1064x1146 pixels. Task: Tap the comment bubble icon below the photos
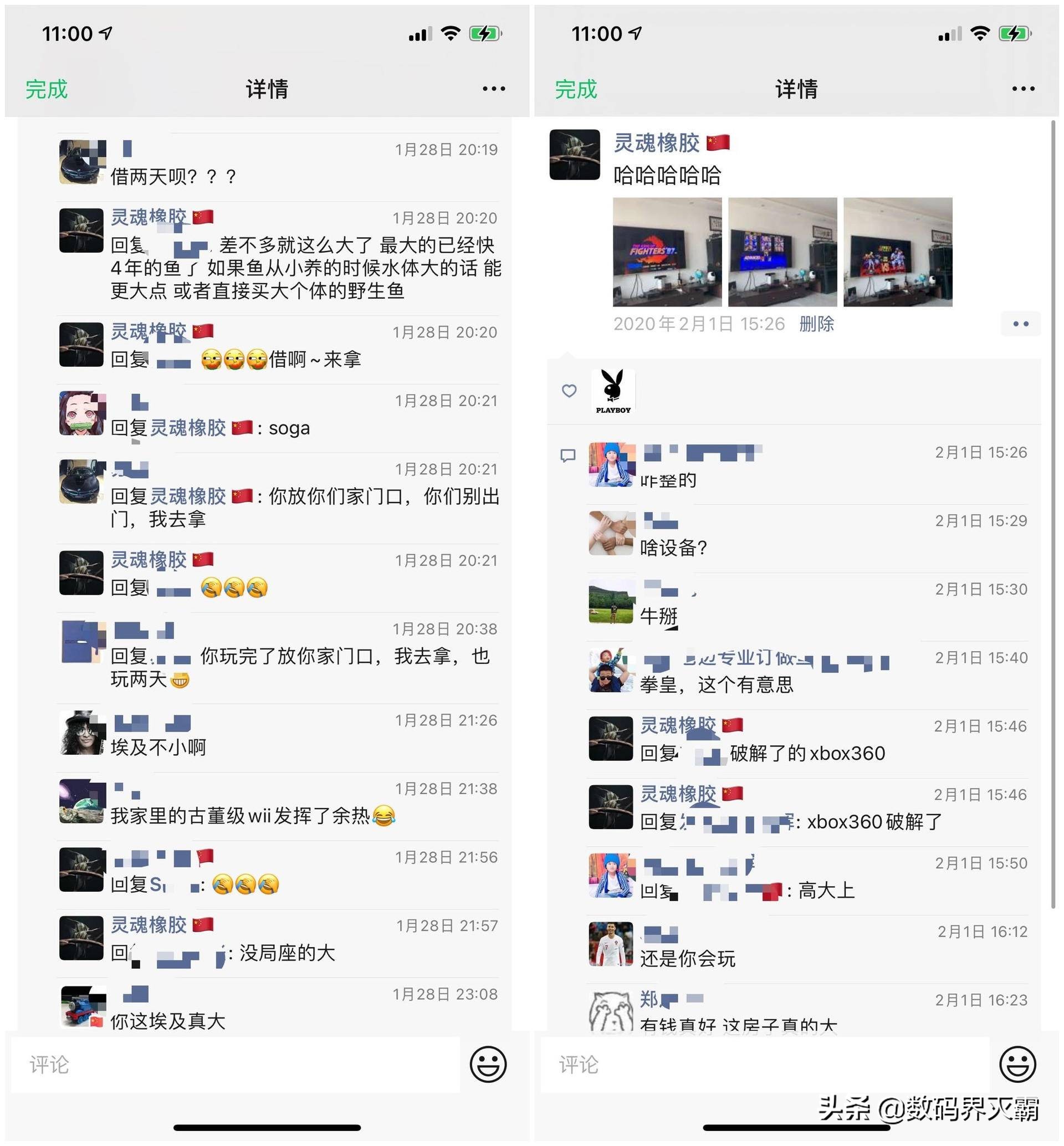coord(569,455)
